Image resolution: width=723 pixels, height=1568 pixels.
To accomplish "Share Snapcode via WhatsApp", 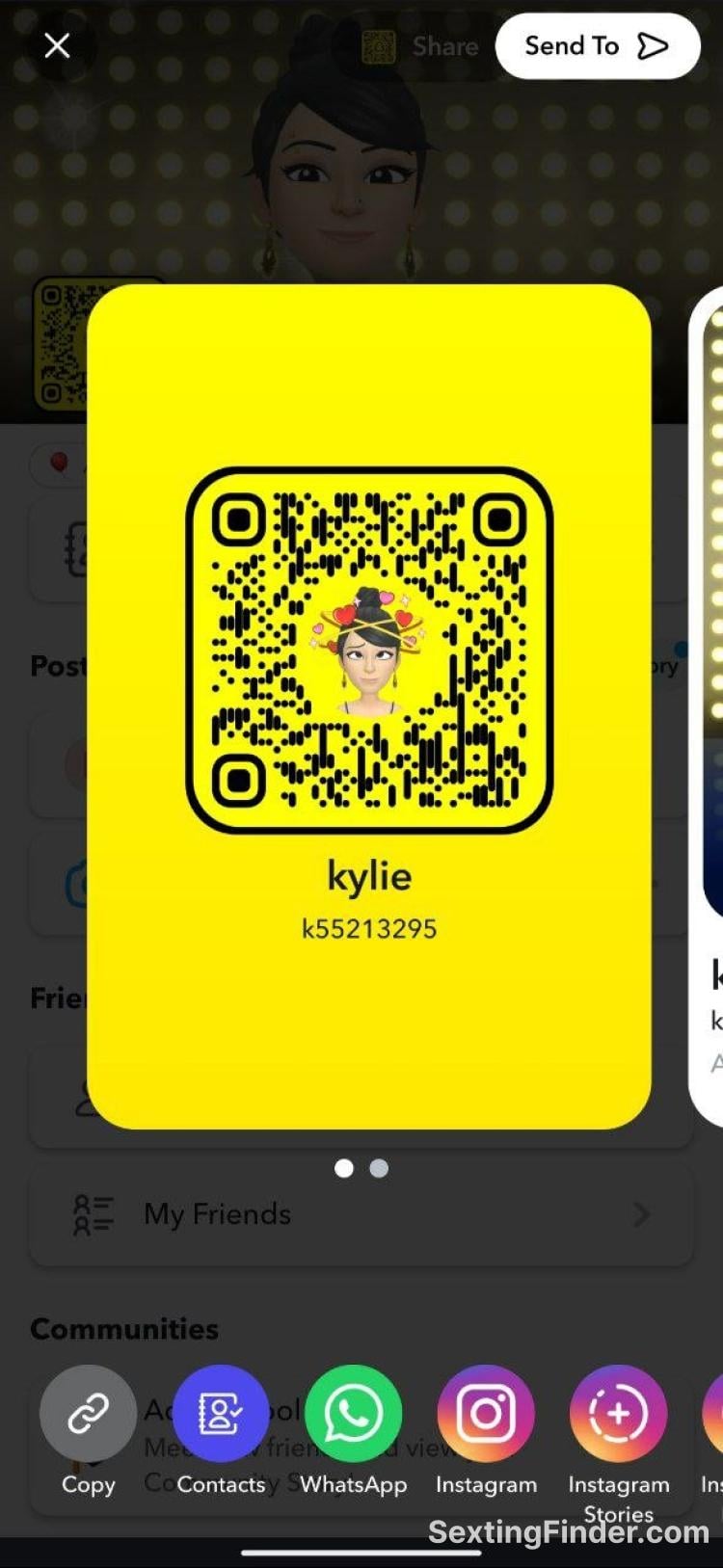I will click(x=353, y=1414).
